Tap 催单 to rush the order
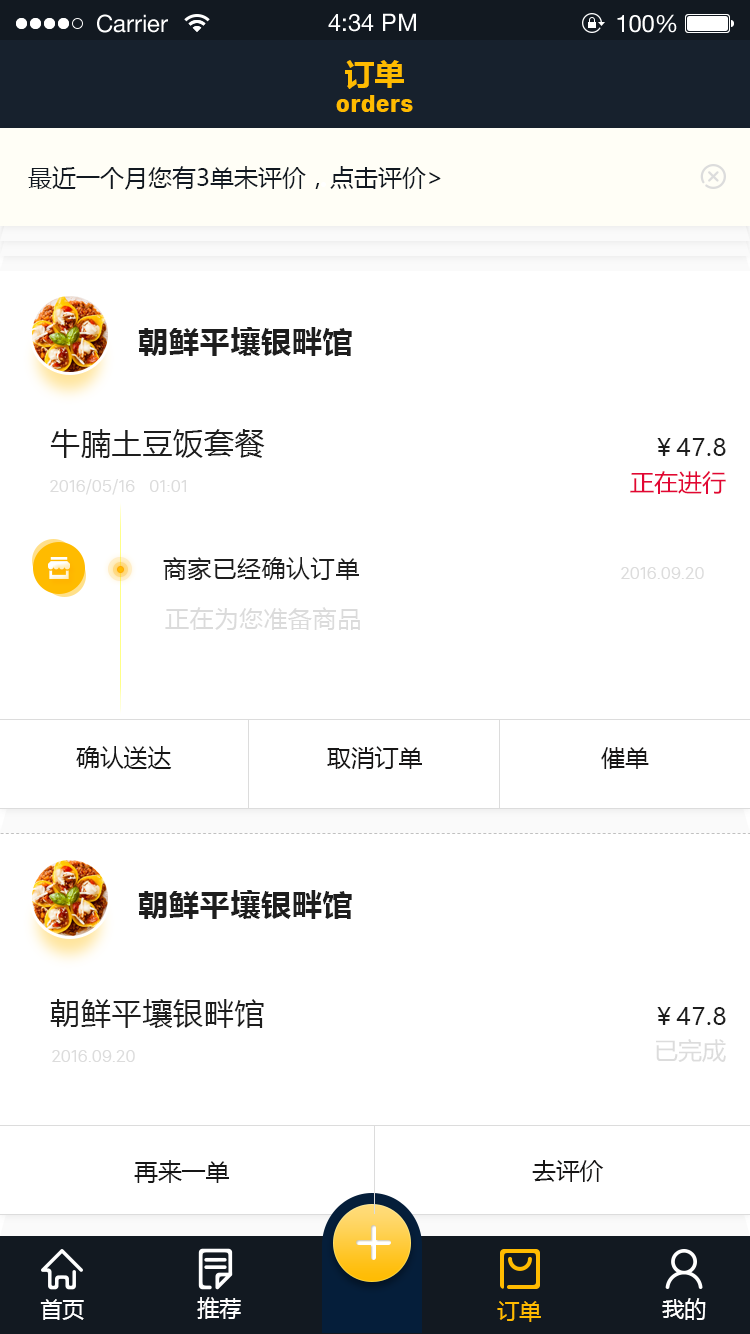 [x=625, y=759]
